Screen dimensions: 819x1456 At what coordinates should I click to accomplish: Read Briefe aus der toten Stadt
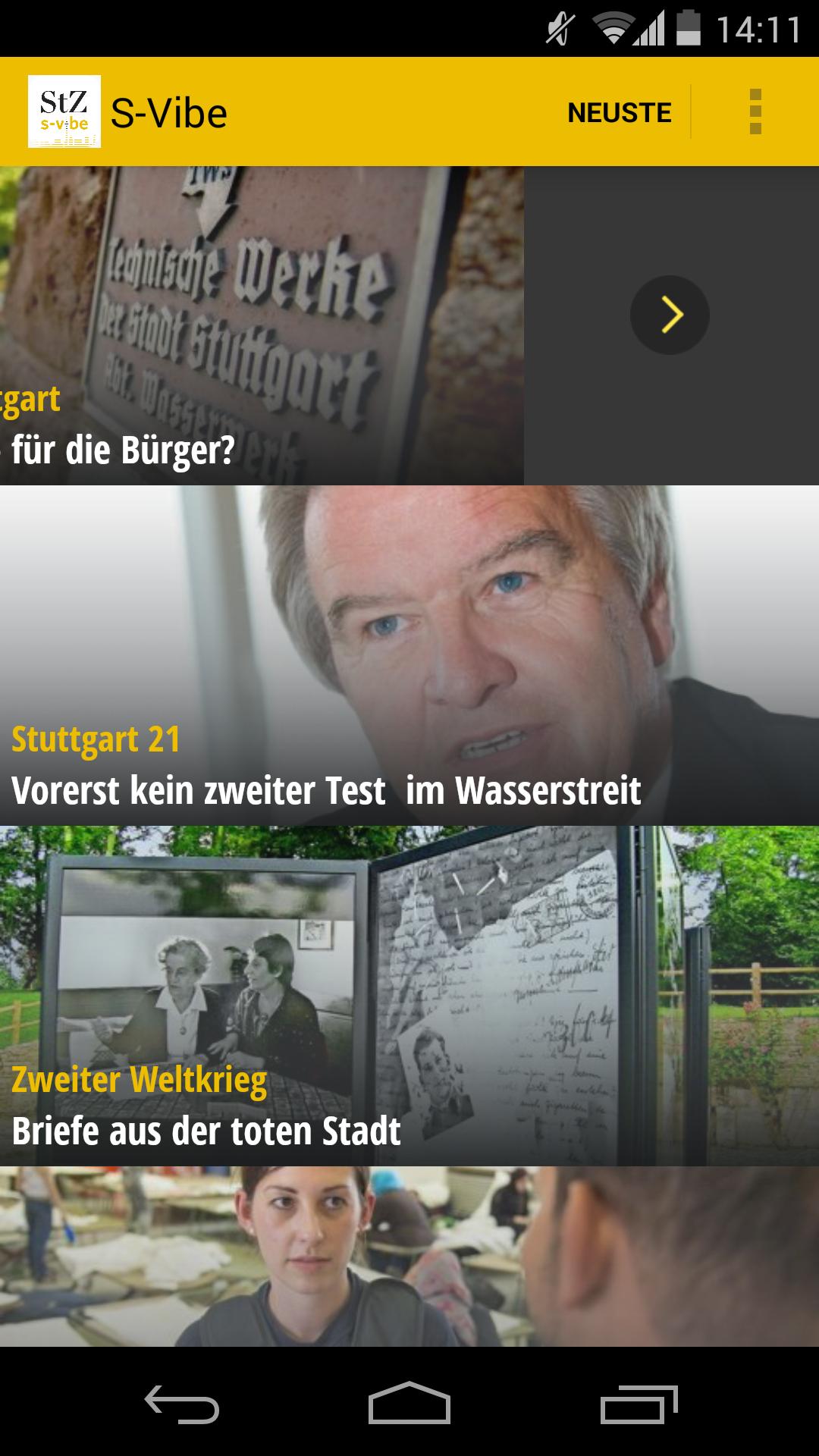[409, 996]
